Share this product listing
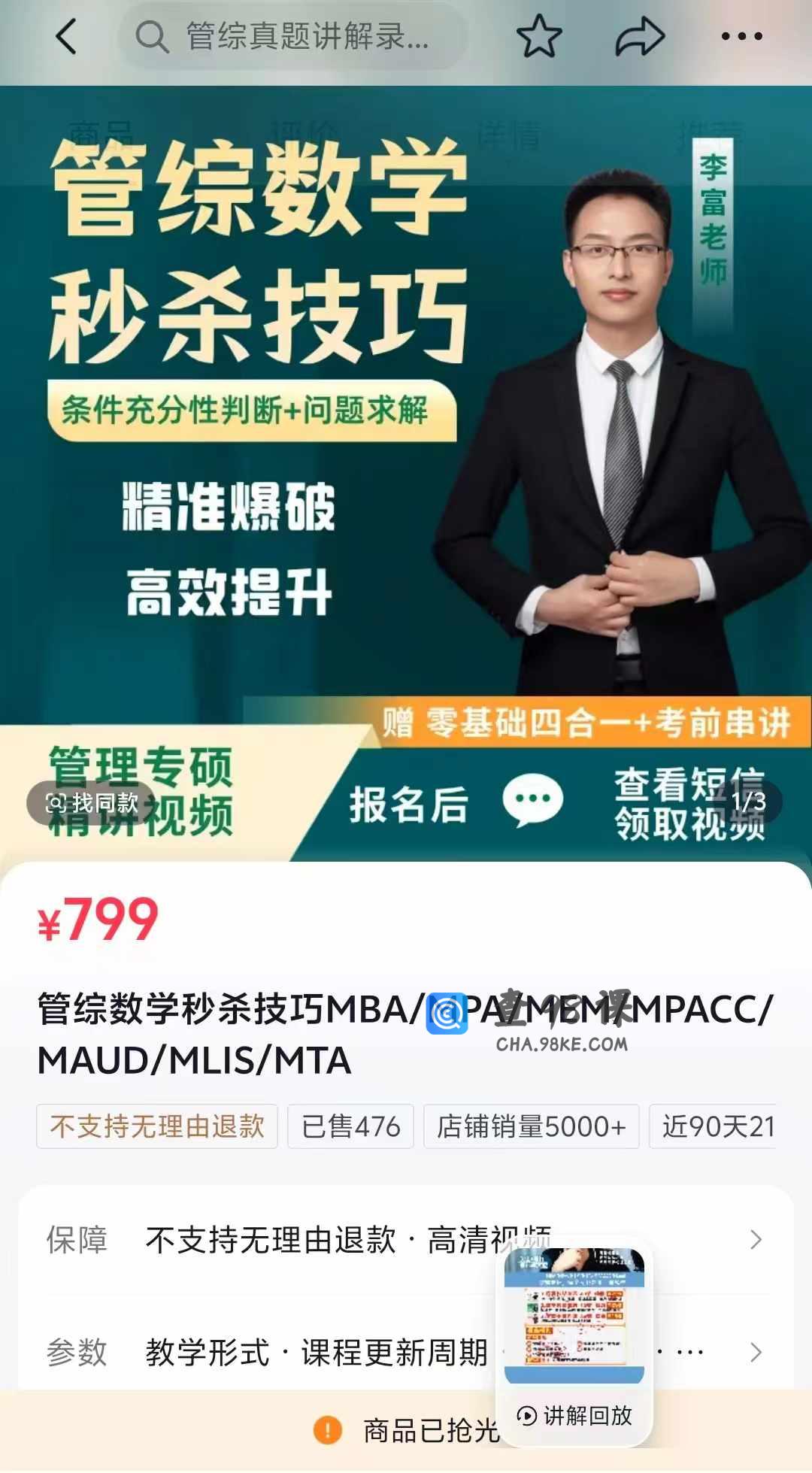 tap(640, 36)
